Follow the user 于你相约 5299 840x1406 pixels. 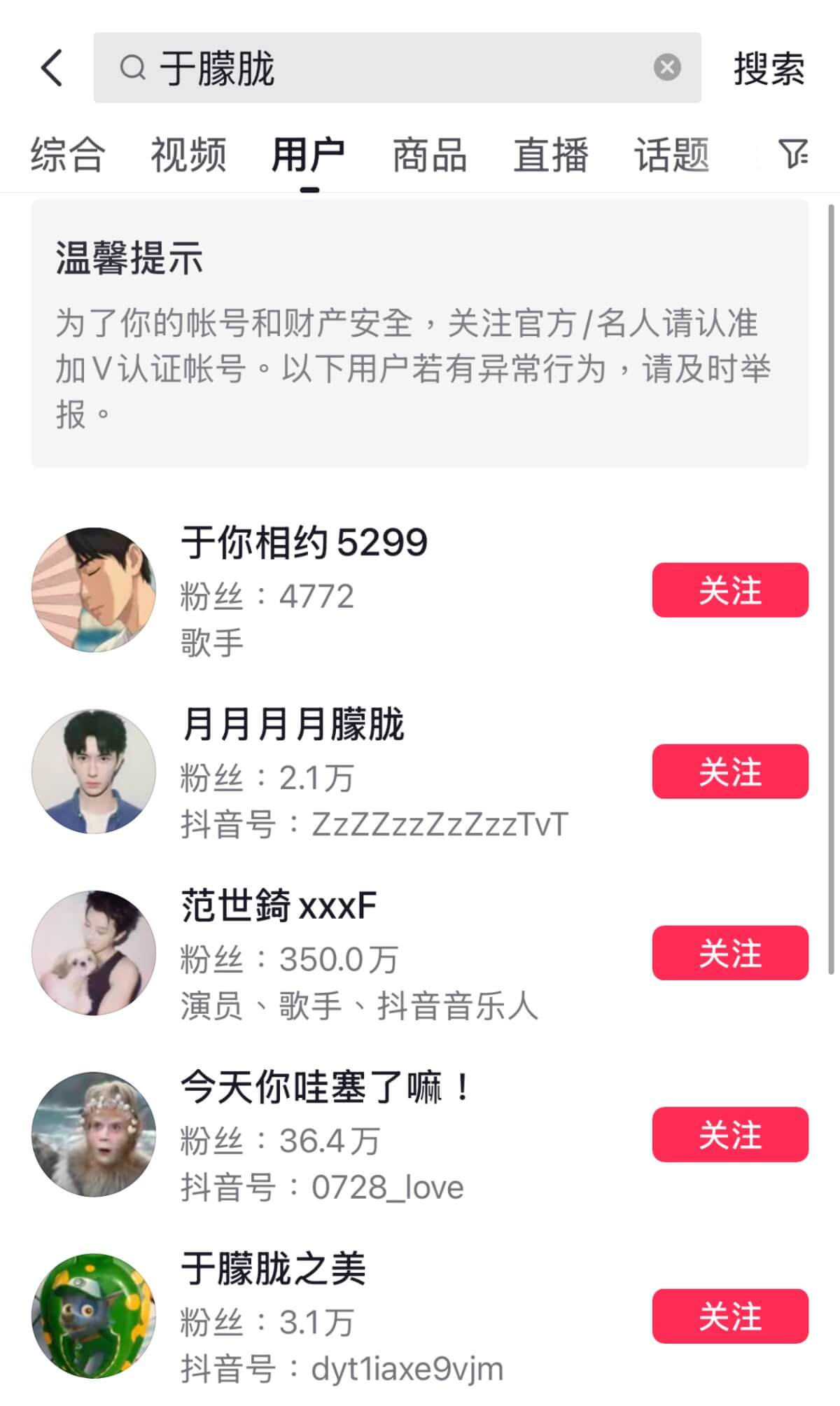730,590
